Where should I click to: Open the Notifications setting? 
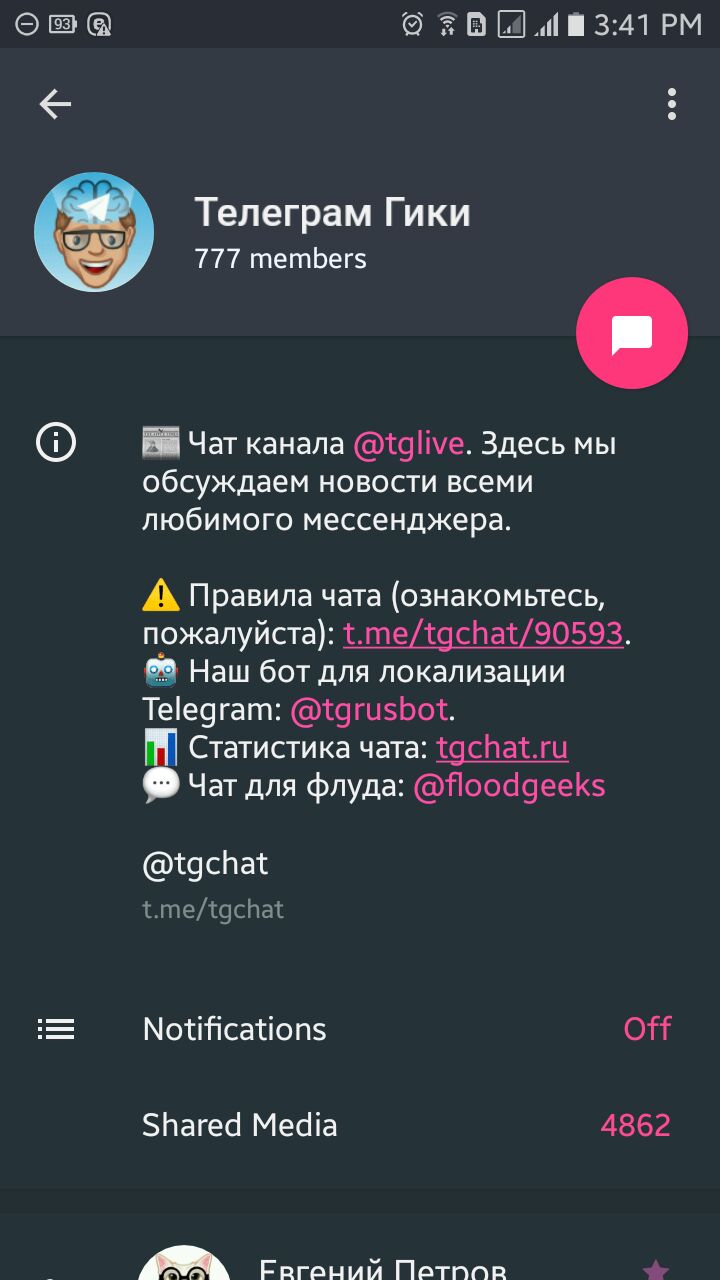point(360,1029)
